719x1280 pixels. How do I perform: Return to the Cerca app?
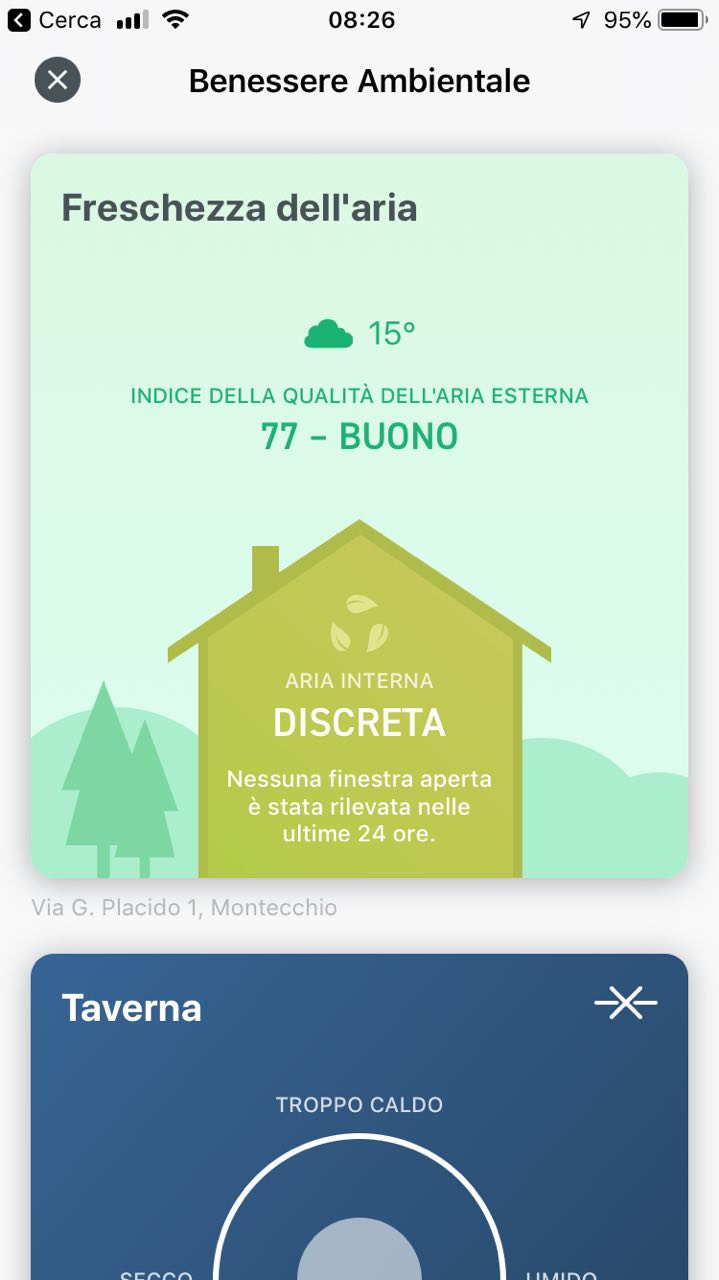pos(55,20)
